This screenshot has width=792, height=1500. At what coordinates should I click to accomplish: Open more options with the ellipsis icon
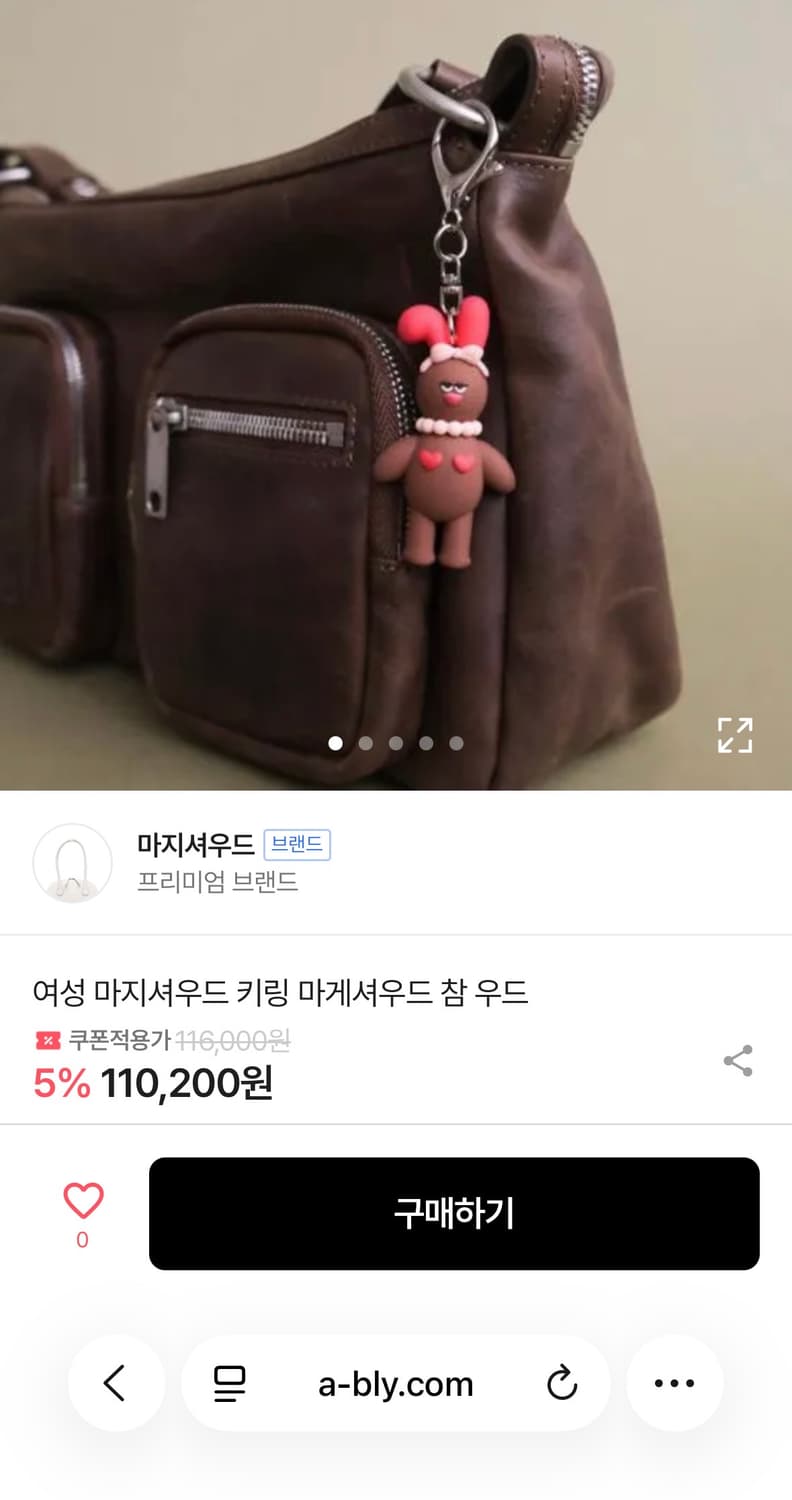point(674,1384)
